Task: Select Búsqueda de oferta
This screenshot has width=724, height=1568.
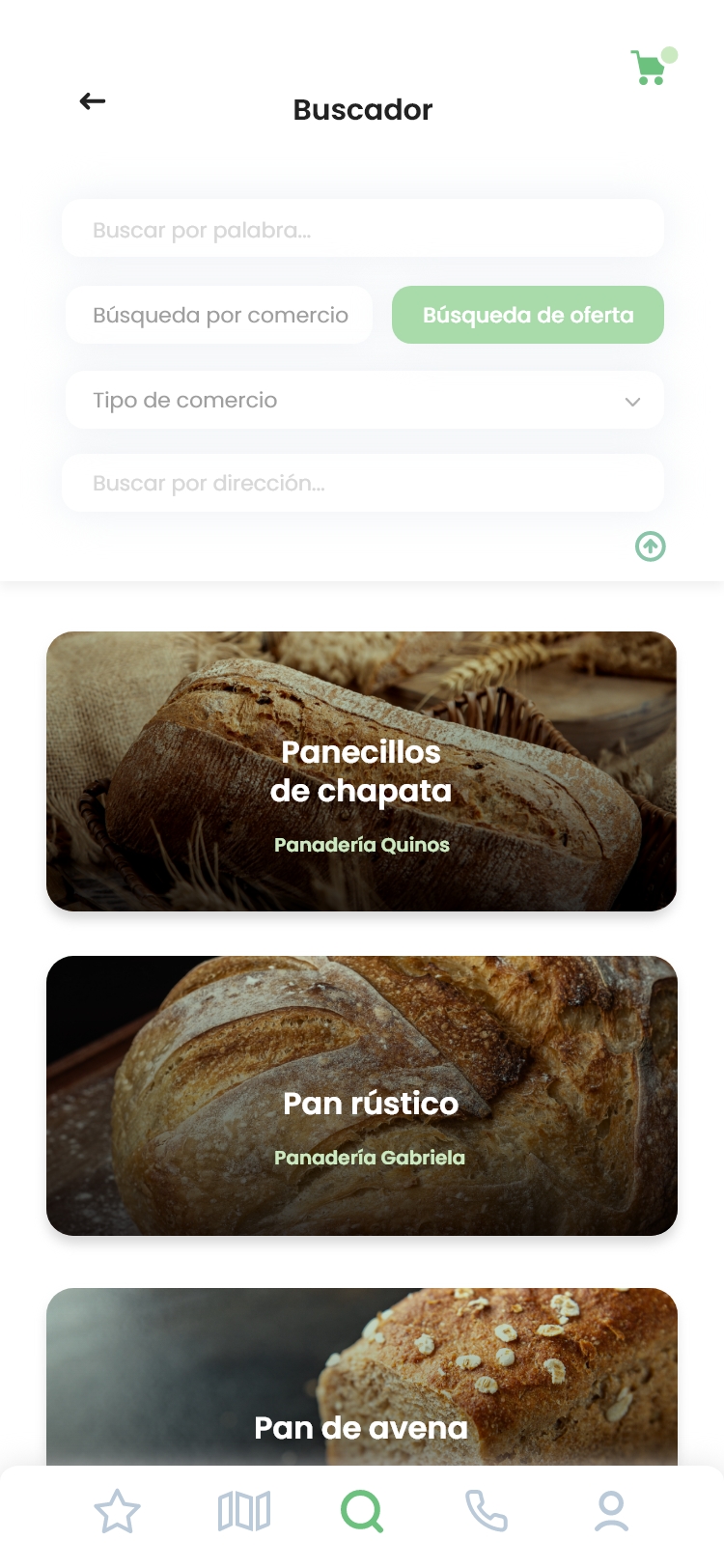Action: click(528, 315)
